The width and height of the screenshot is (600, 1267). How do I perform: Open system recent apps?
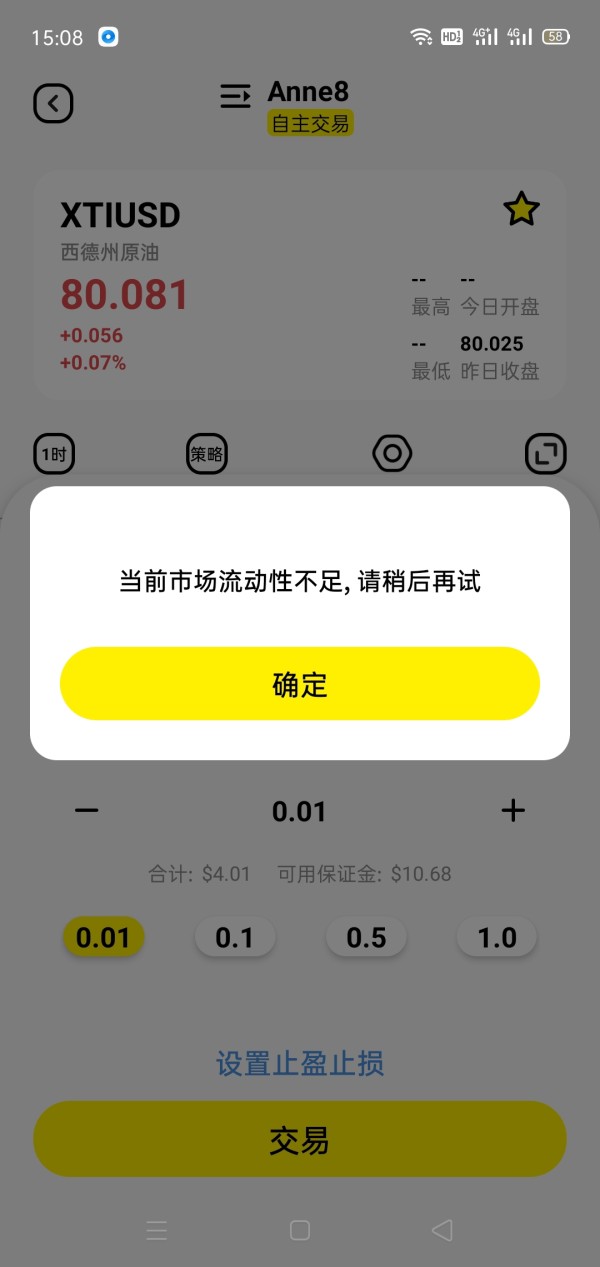click(x=157, y=1230)
